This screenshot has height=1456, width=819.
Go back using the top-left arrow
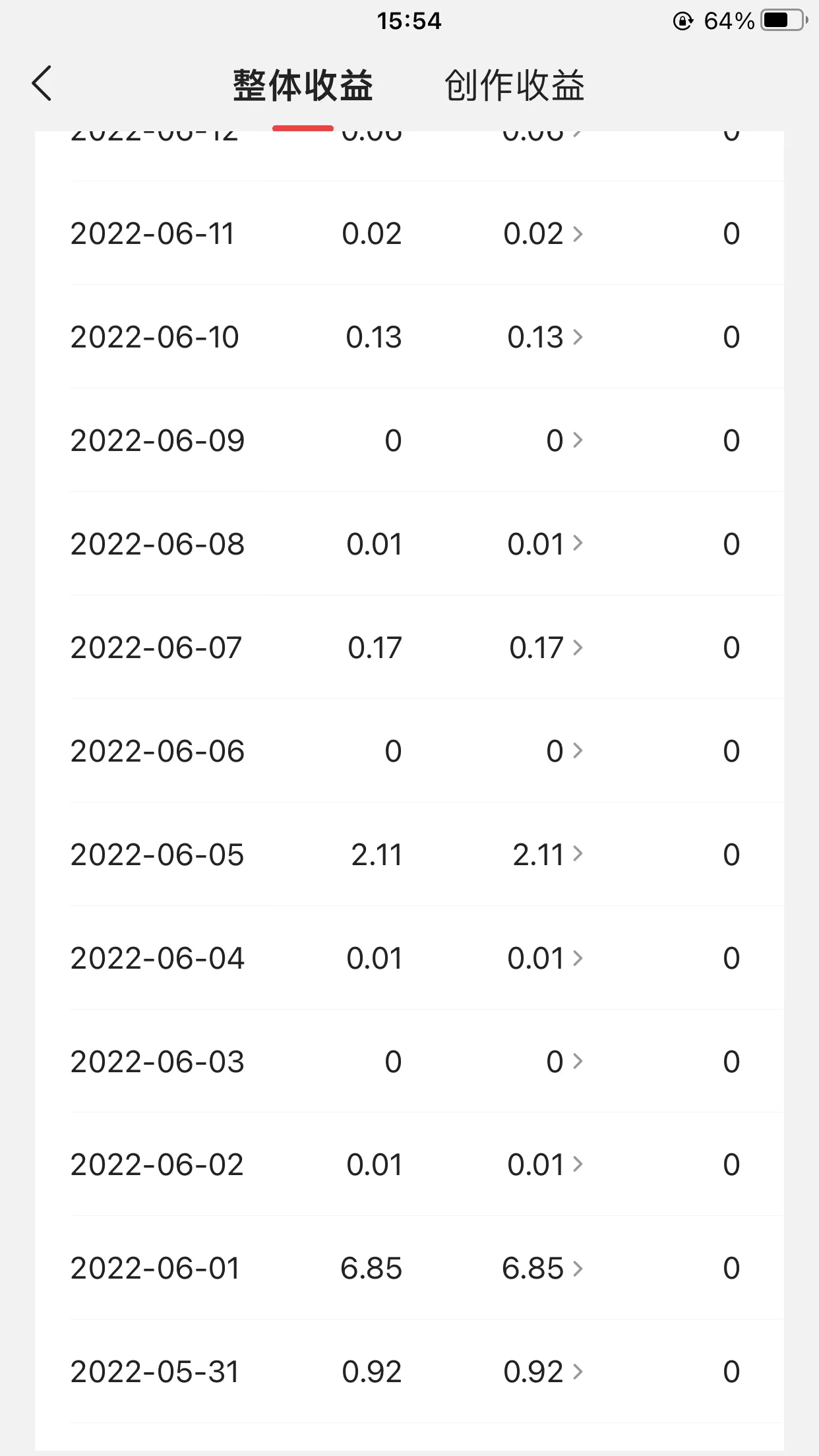42,84
